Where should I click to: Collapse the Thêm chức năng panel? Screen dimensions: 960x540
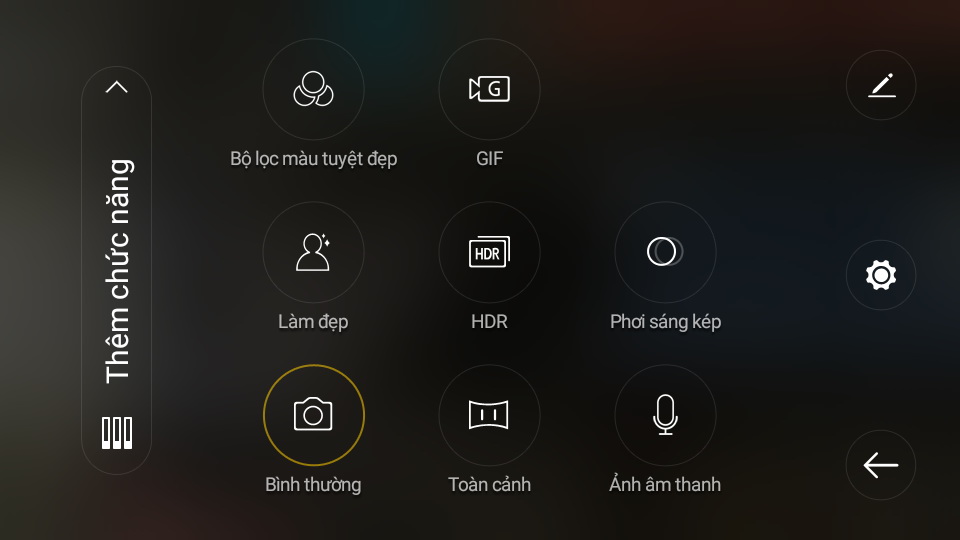117,87
